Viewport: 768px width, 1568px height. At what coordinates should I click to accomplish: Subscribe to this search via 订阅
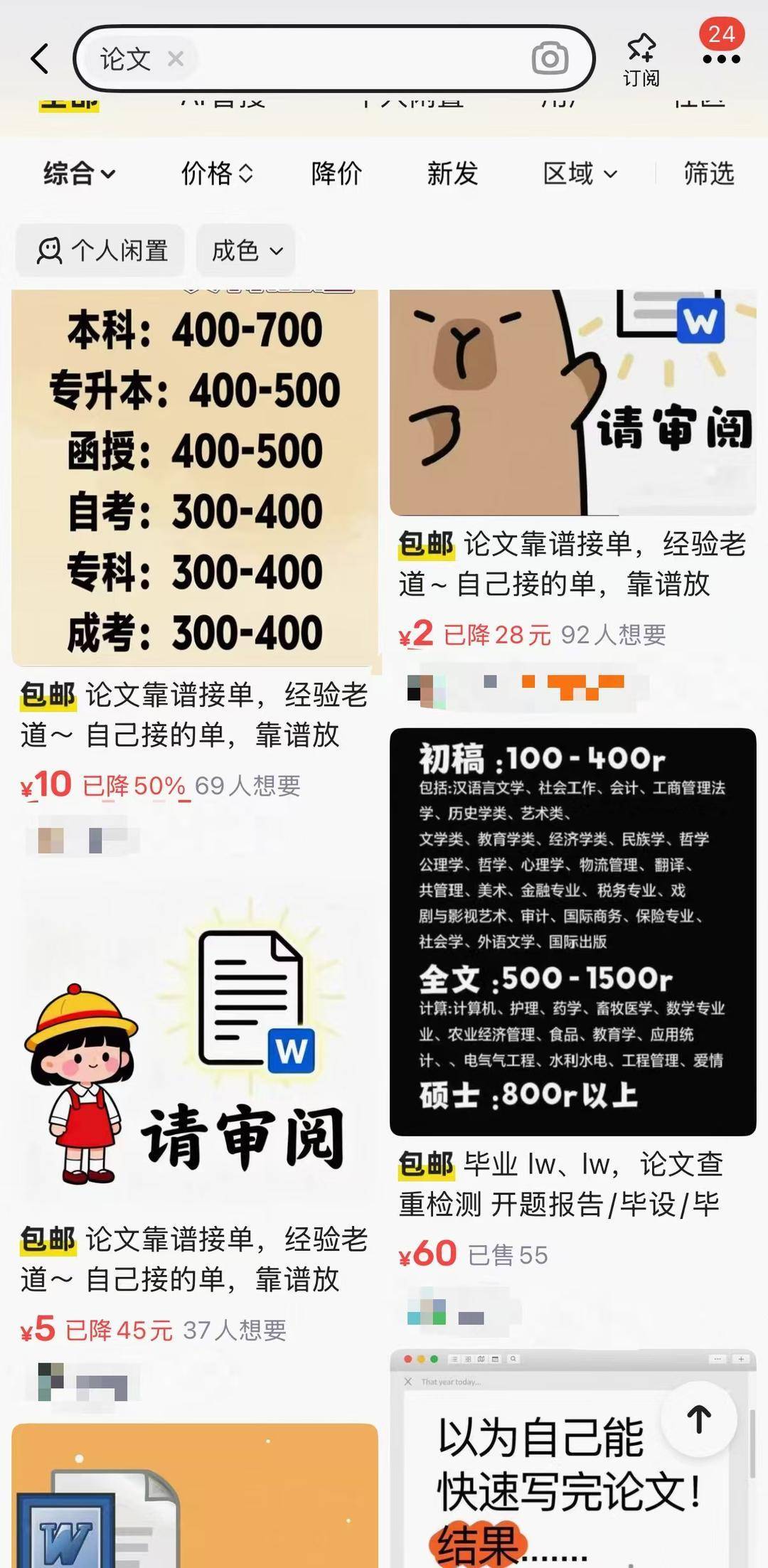pyautogui.click(x=641, y=60)
